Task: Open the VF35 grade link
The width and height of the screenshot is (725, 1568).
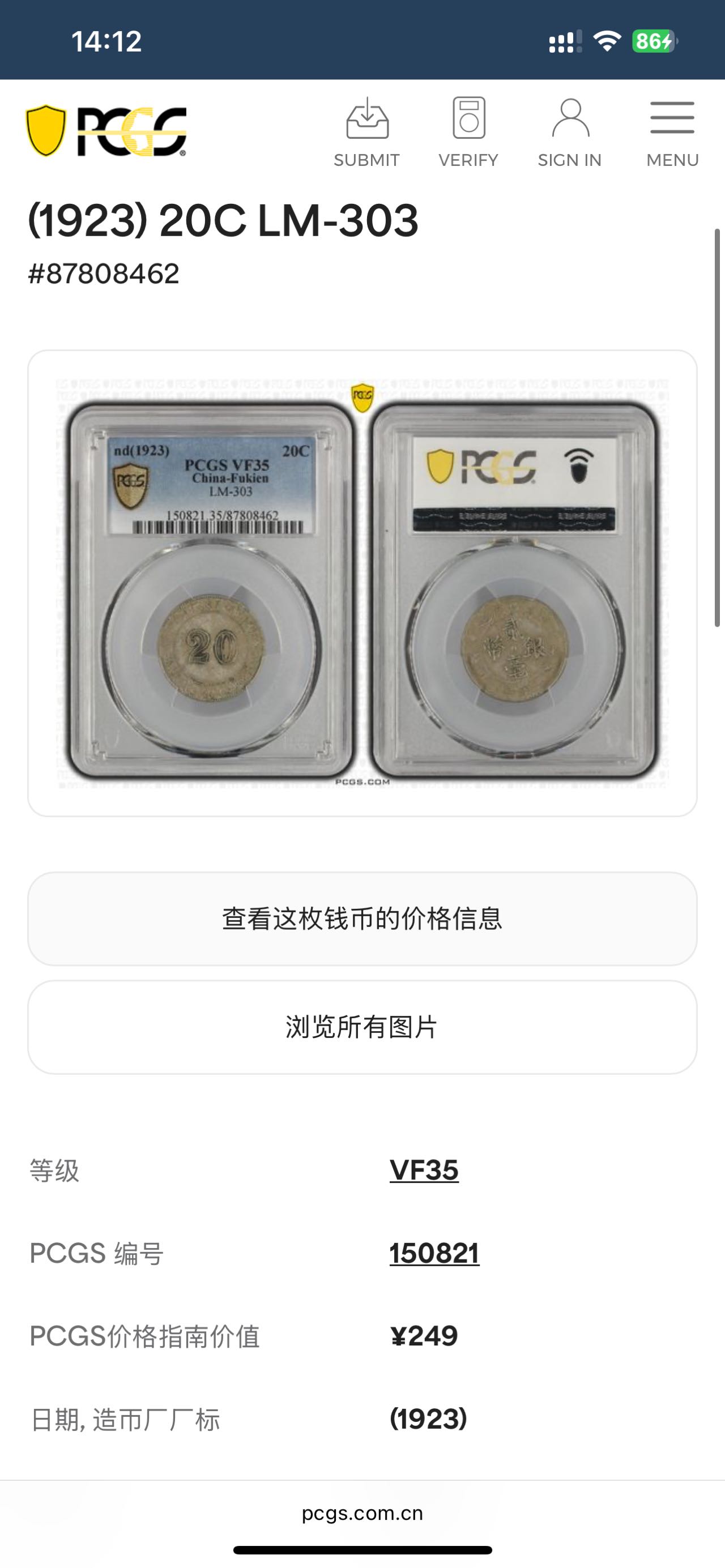Action: coord(424,1170)
